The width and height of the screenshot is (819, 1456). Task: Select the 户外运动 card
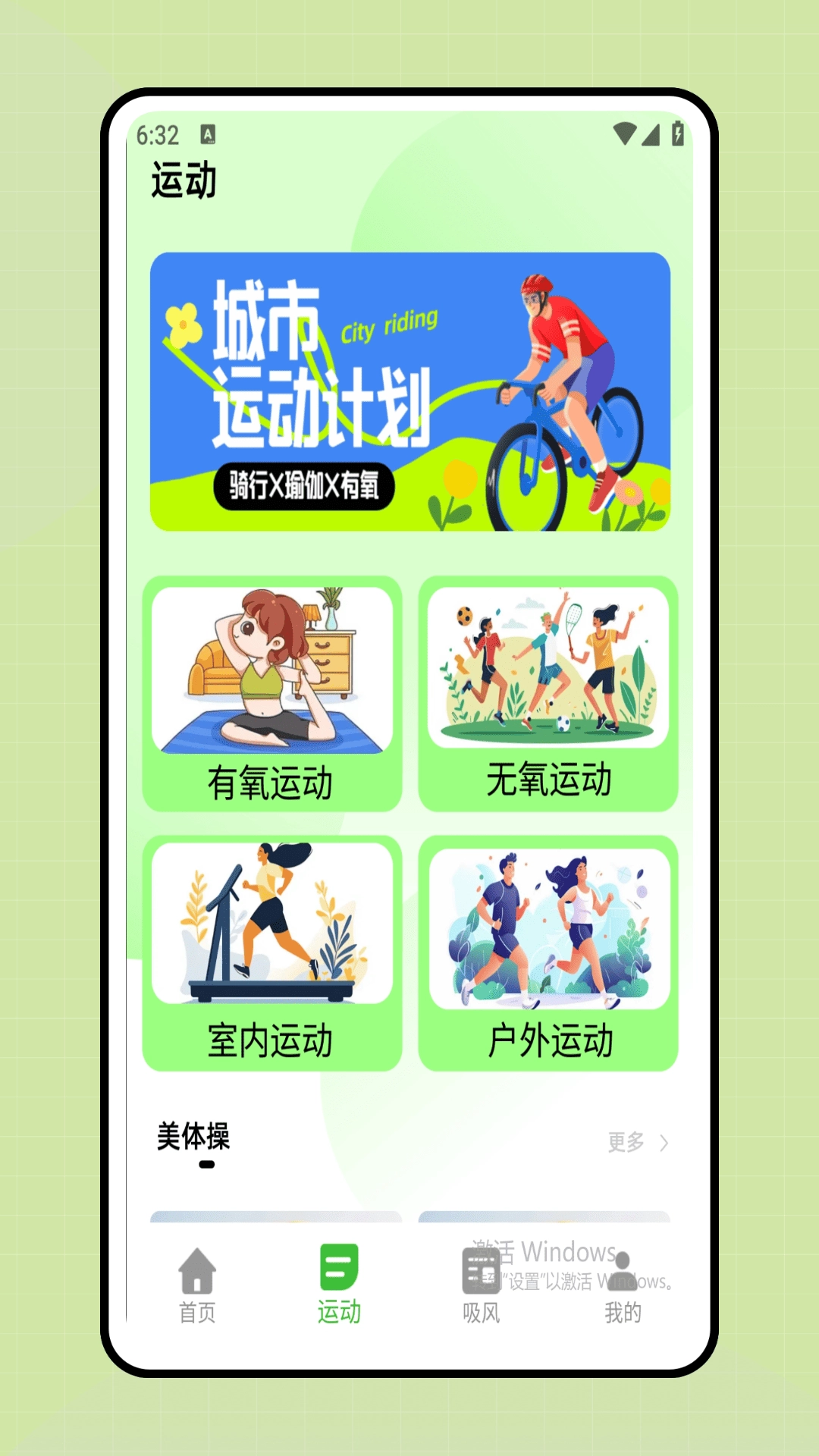pos(548,952)
